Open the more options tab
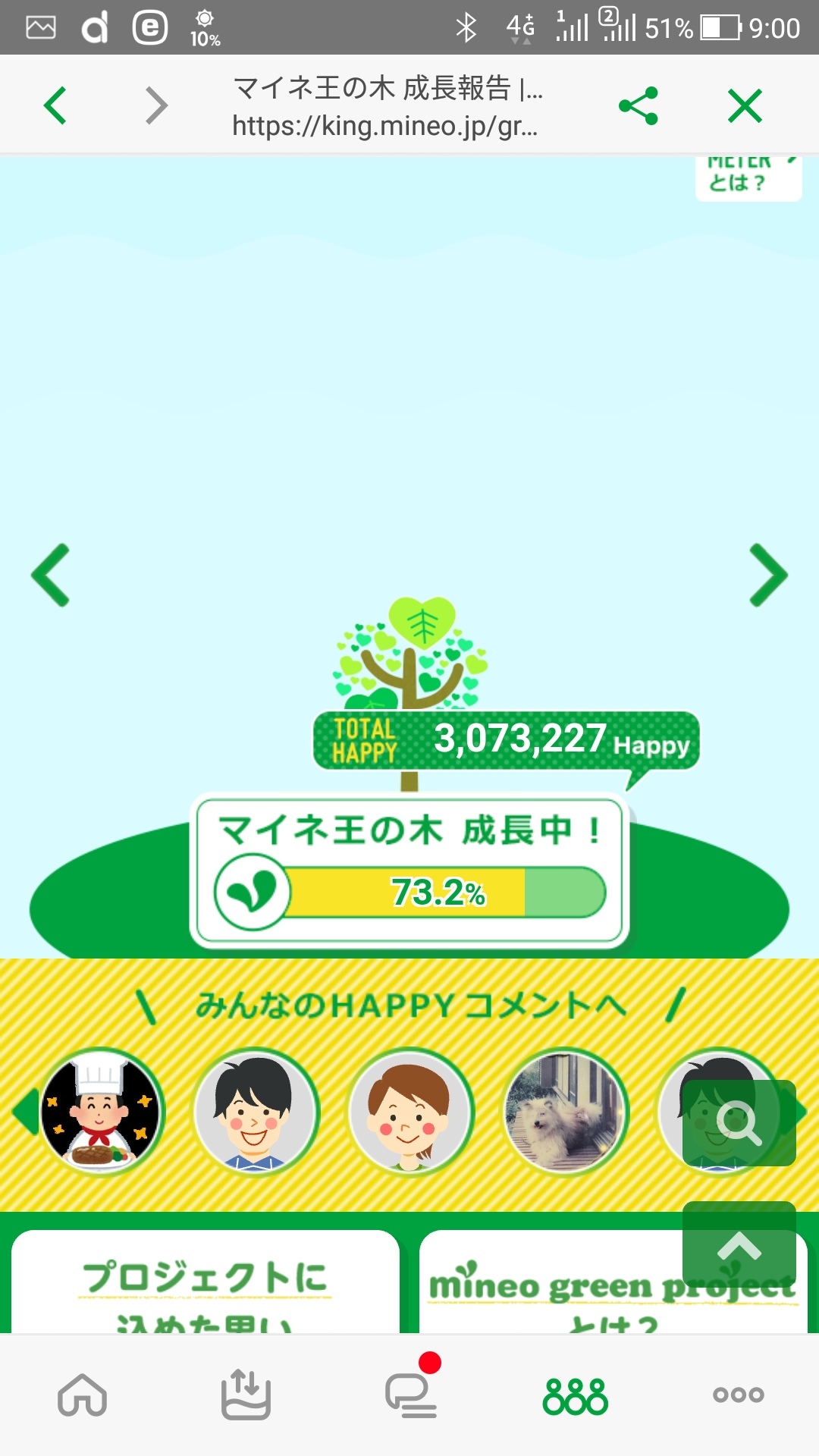 738,1395
